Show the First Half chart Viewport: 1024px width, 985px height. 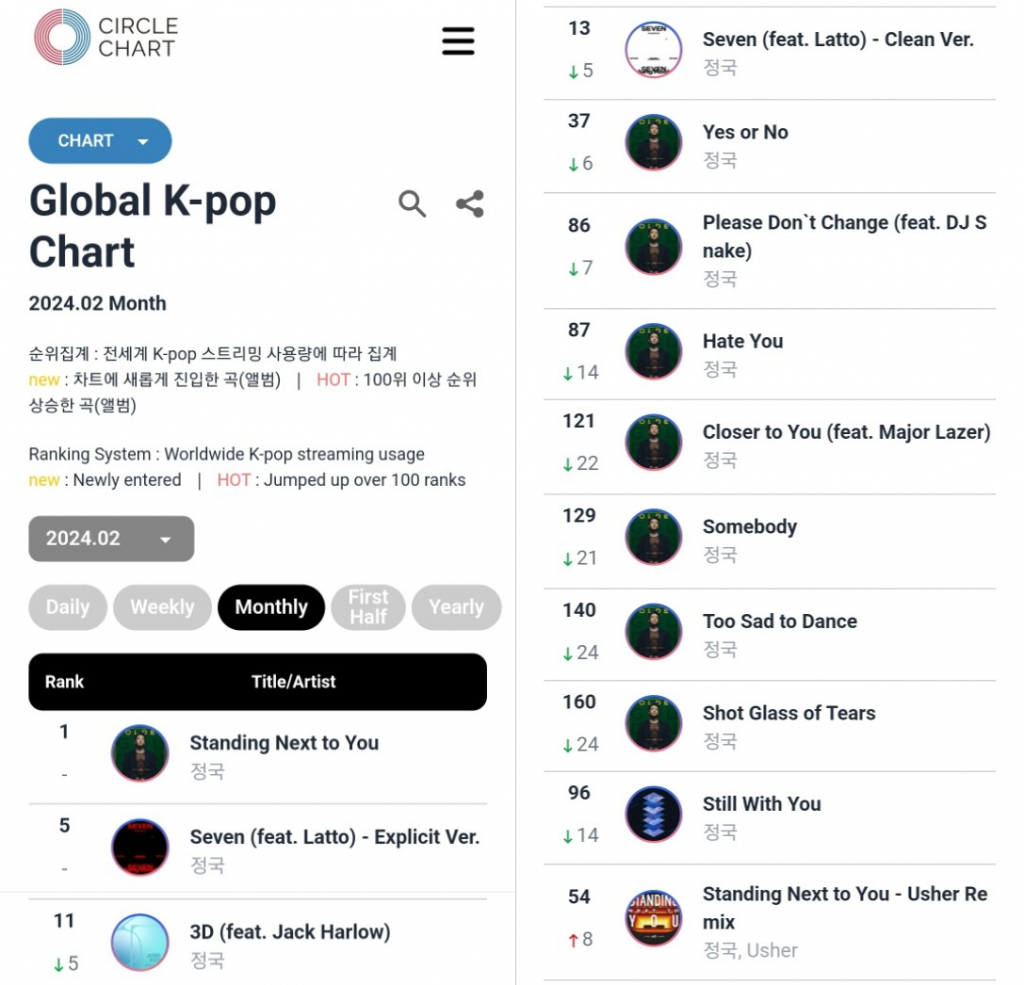click(x=368, y=607)
